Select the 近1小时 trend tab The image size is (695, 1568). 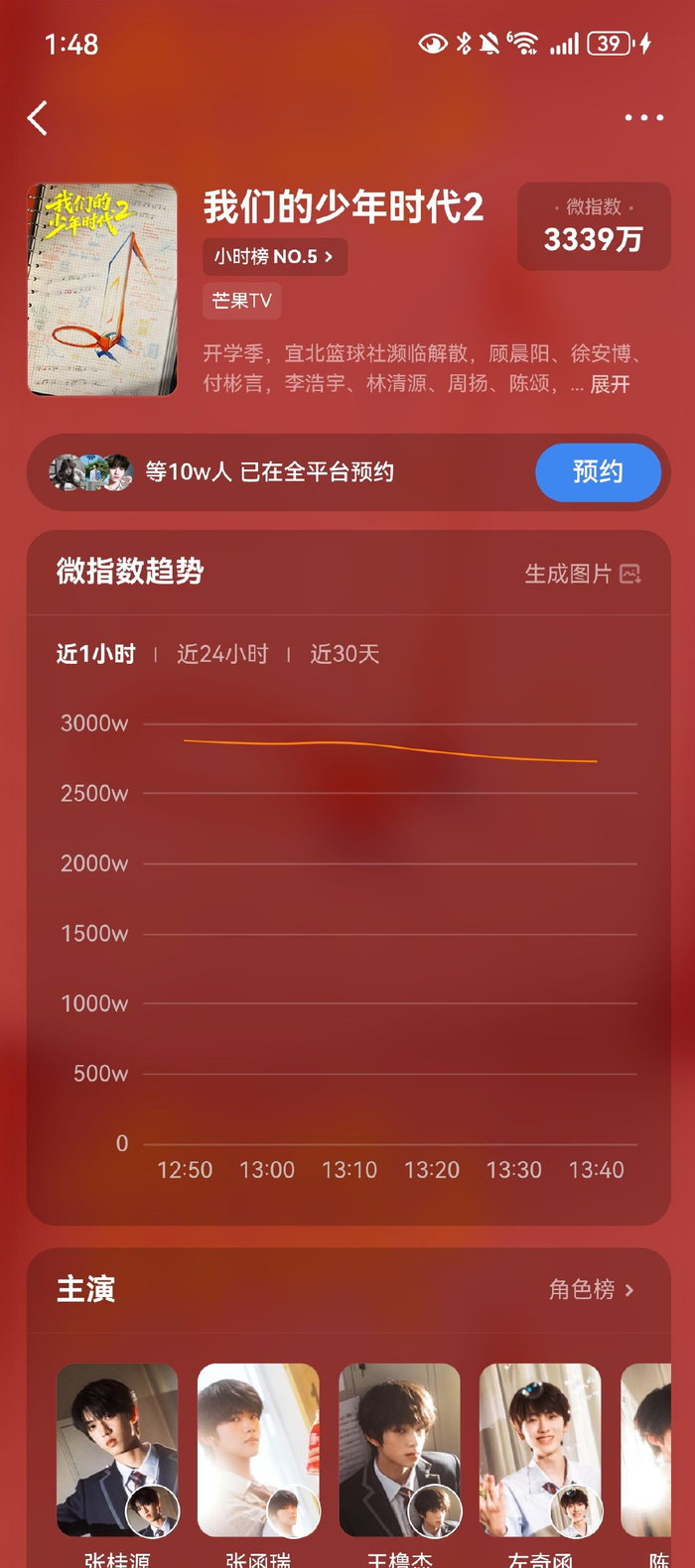95,654
